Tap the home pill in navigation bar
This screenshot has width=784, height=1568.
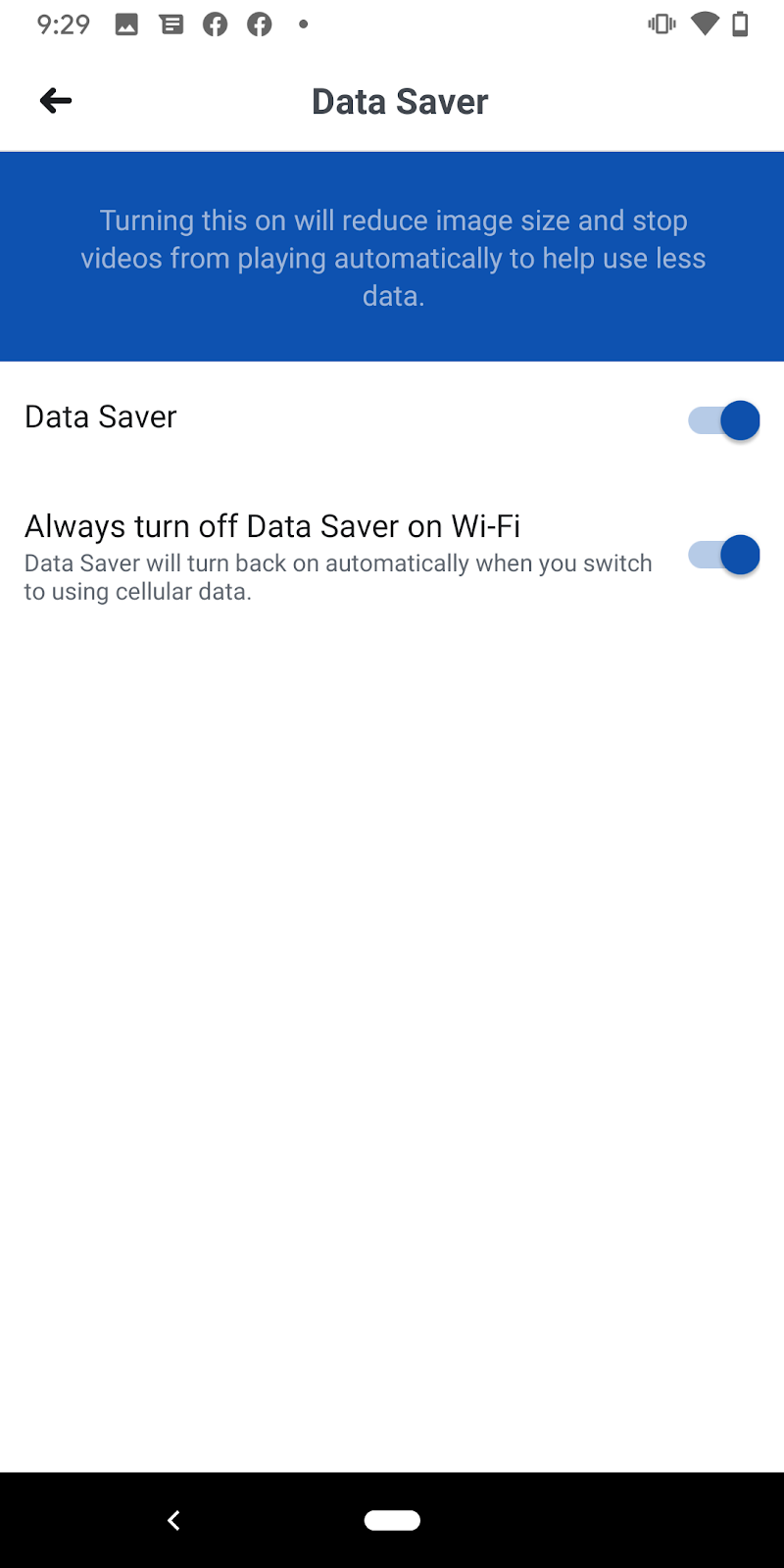click(392, 1520)
